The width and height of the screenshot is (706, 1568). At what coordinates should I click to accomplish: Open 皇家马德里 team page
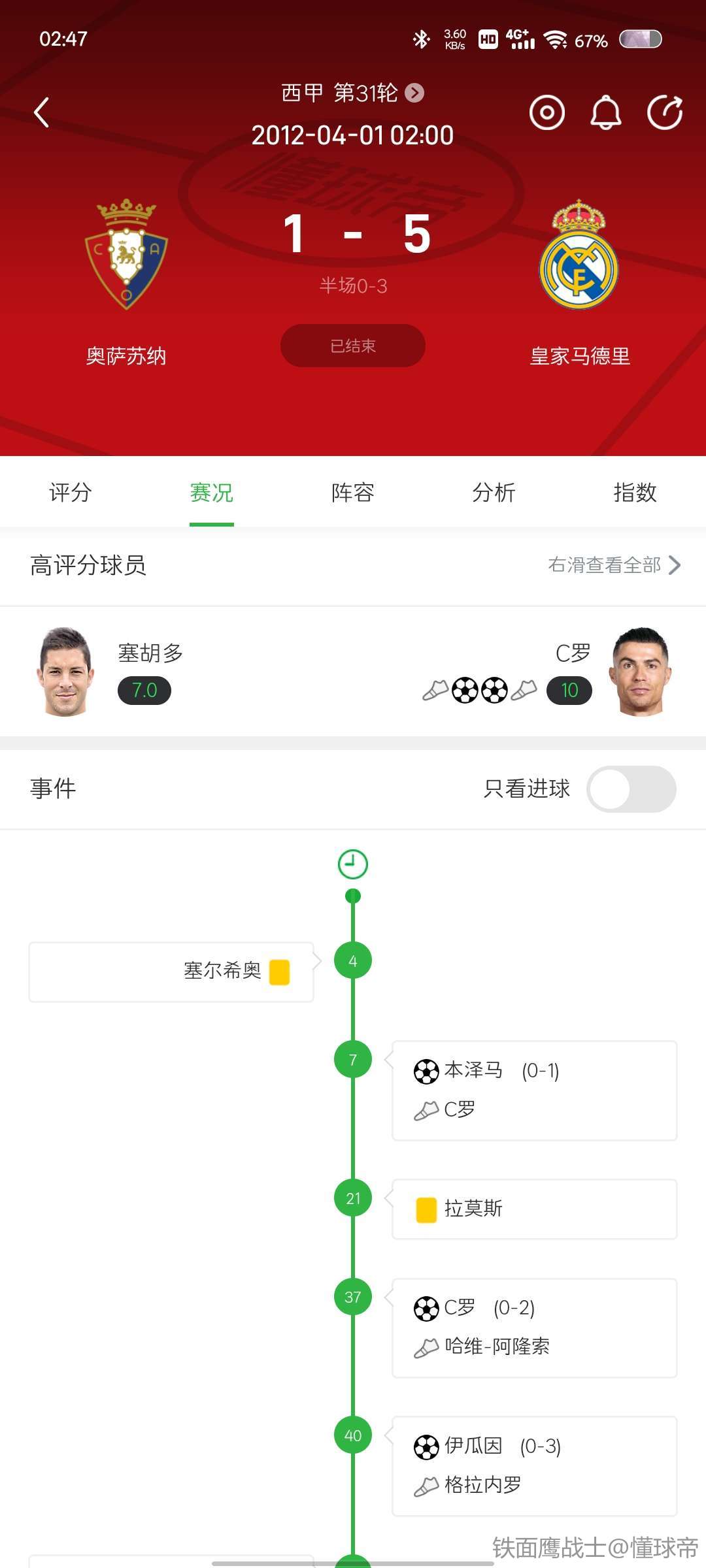[579, 281]
